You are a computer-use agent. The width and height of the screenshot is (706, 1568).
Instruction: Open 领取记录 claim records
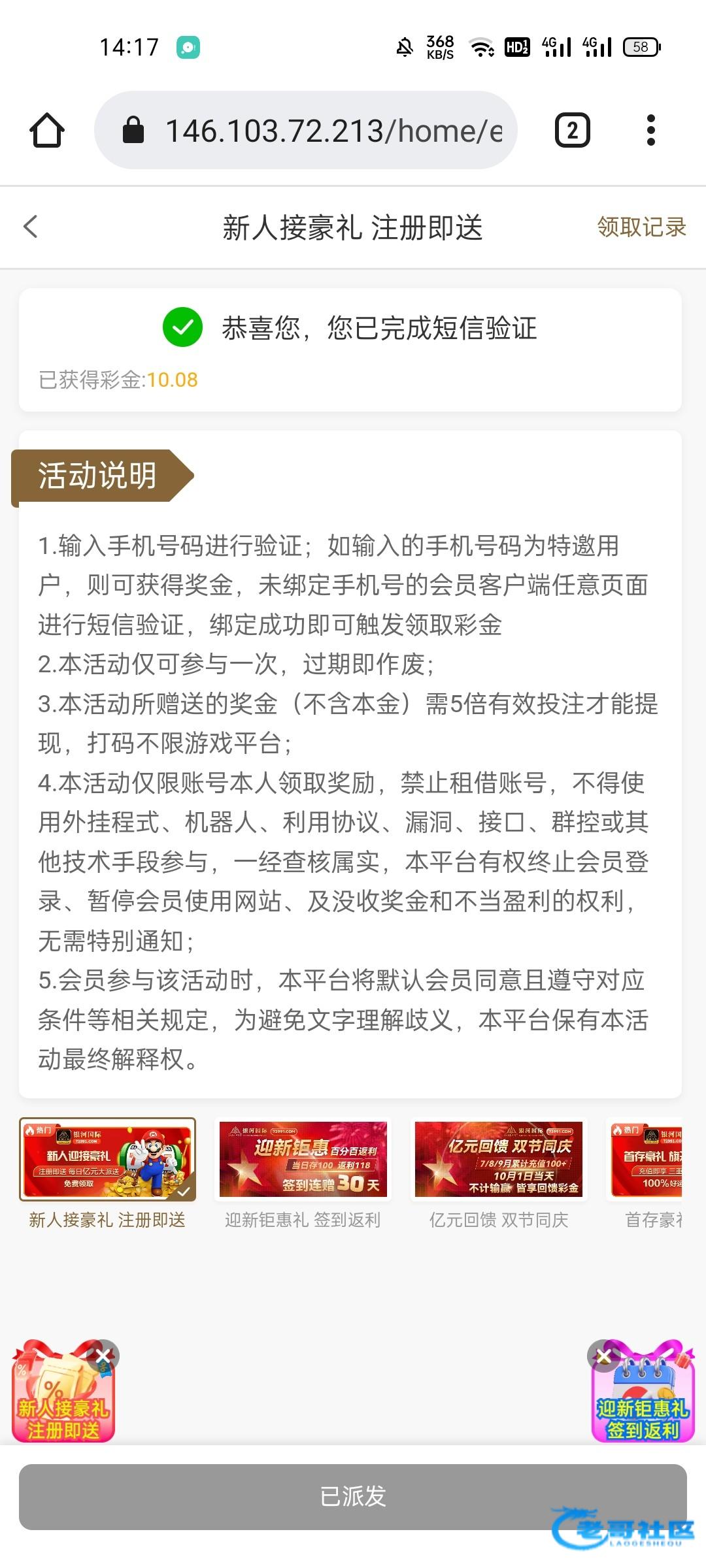[x=641, y=227]
